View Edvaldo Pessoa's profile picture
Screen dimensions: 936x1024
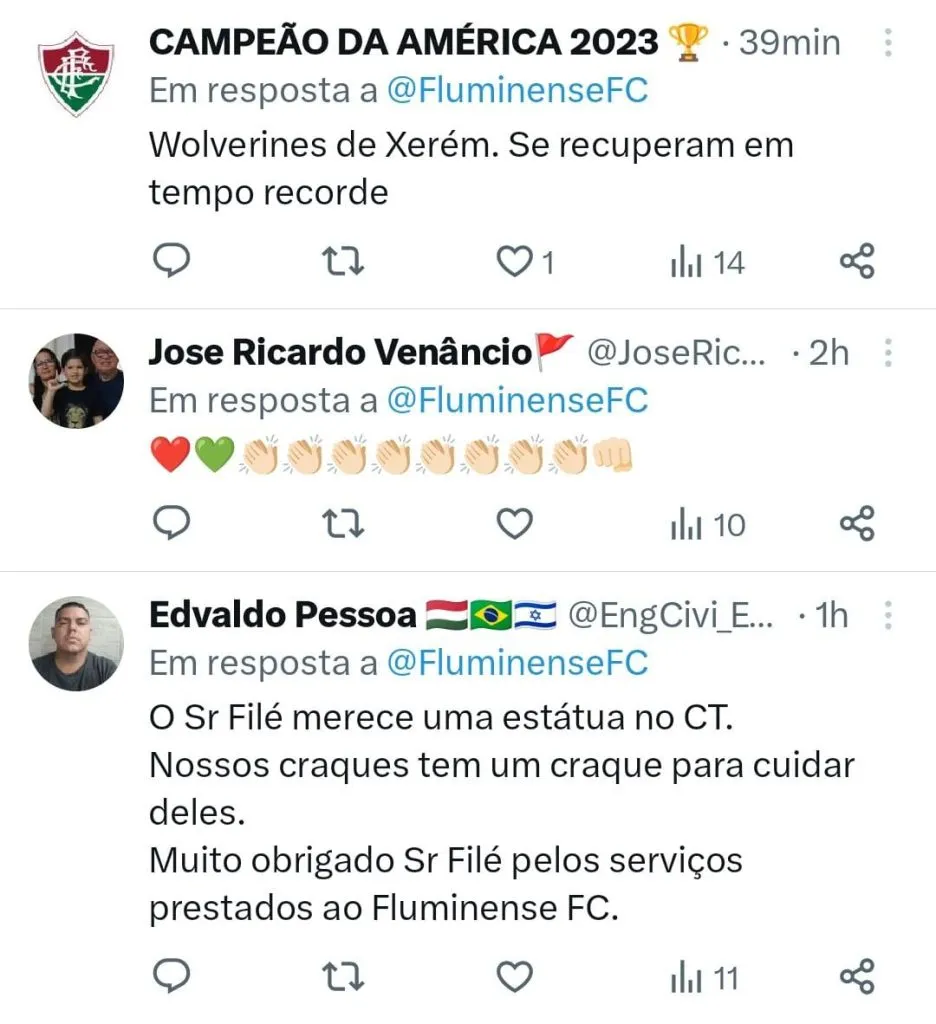[76, 644]
